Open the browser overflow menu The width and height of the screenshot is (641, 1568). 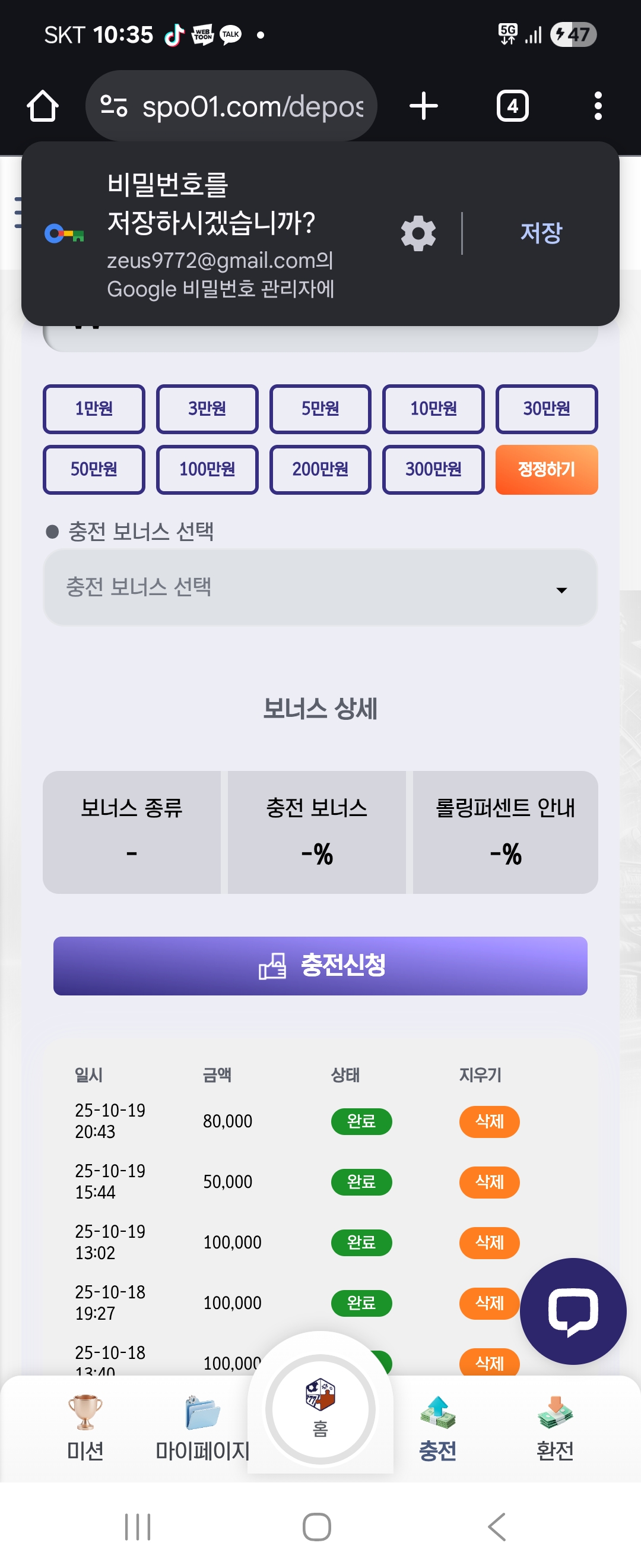(598, 106)
